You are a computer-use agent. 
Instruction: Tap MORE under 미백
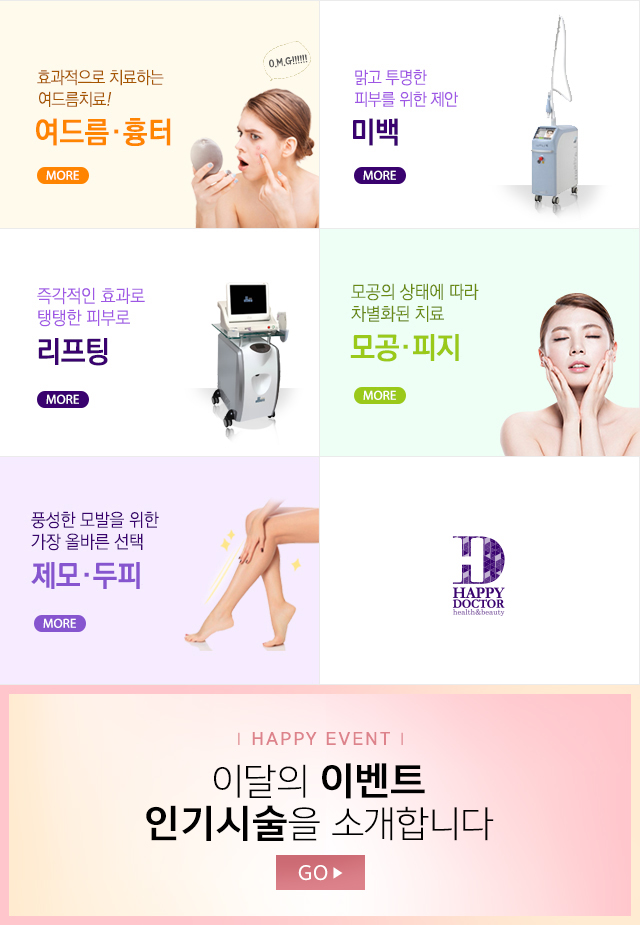click(x=379, y=175)
